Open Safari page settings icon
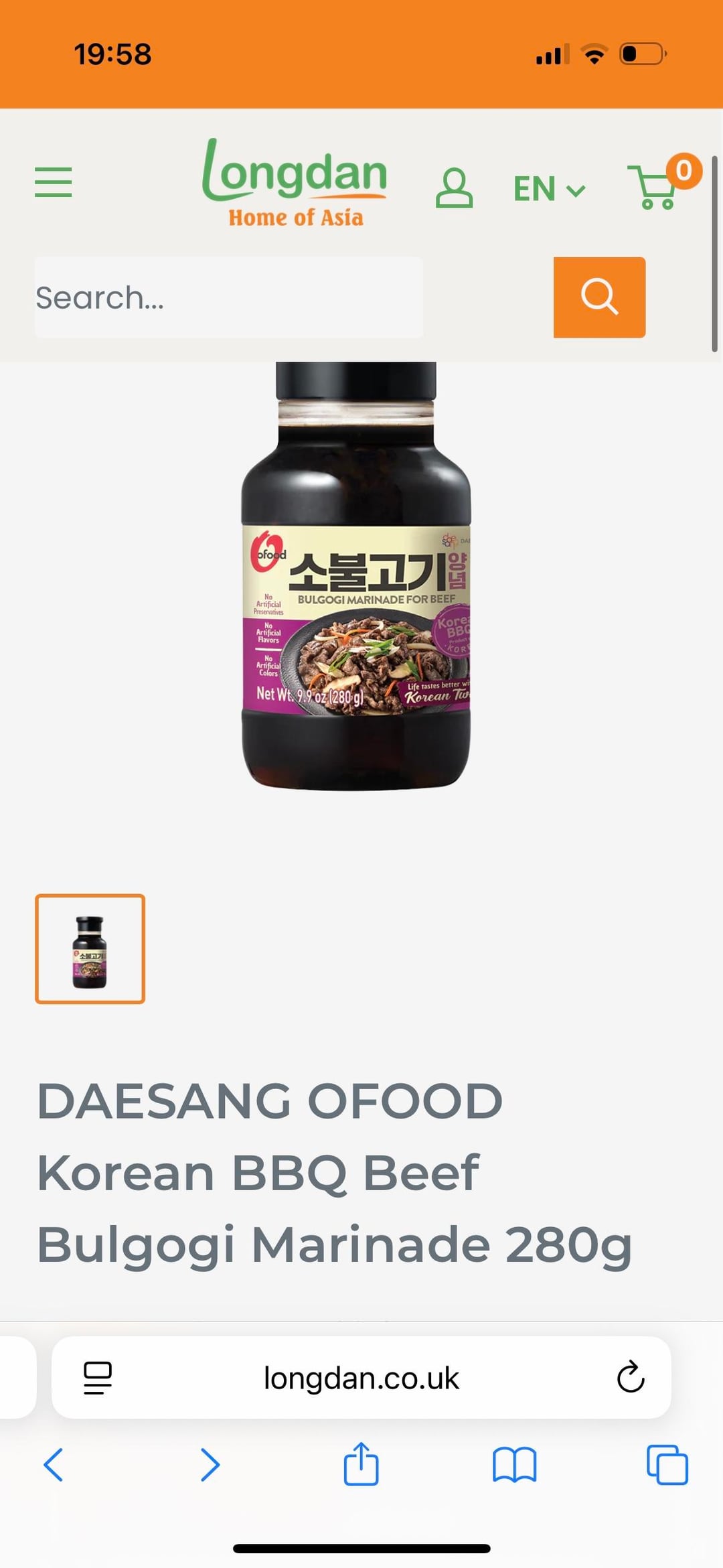 [98, 1378]
